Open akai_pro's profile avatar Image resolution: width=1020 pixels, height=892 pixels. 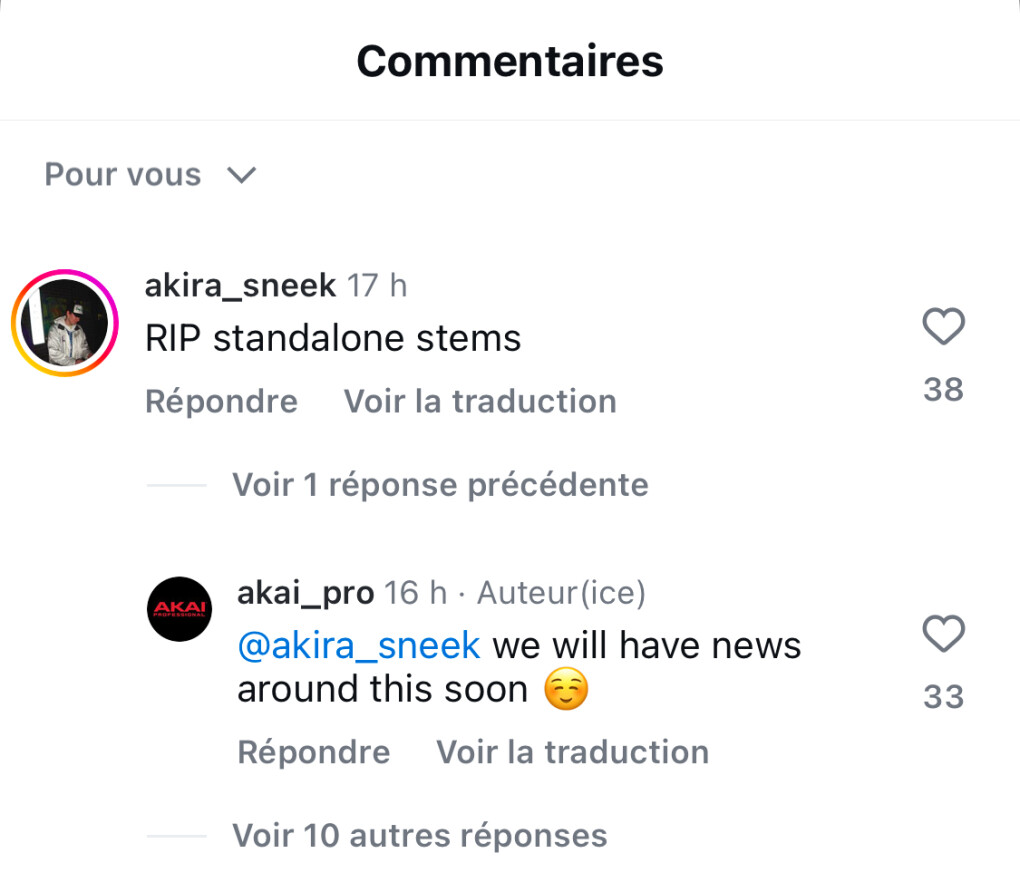click(180, 609)
